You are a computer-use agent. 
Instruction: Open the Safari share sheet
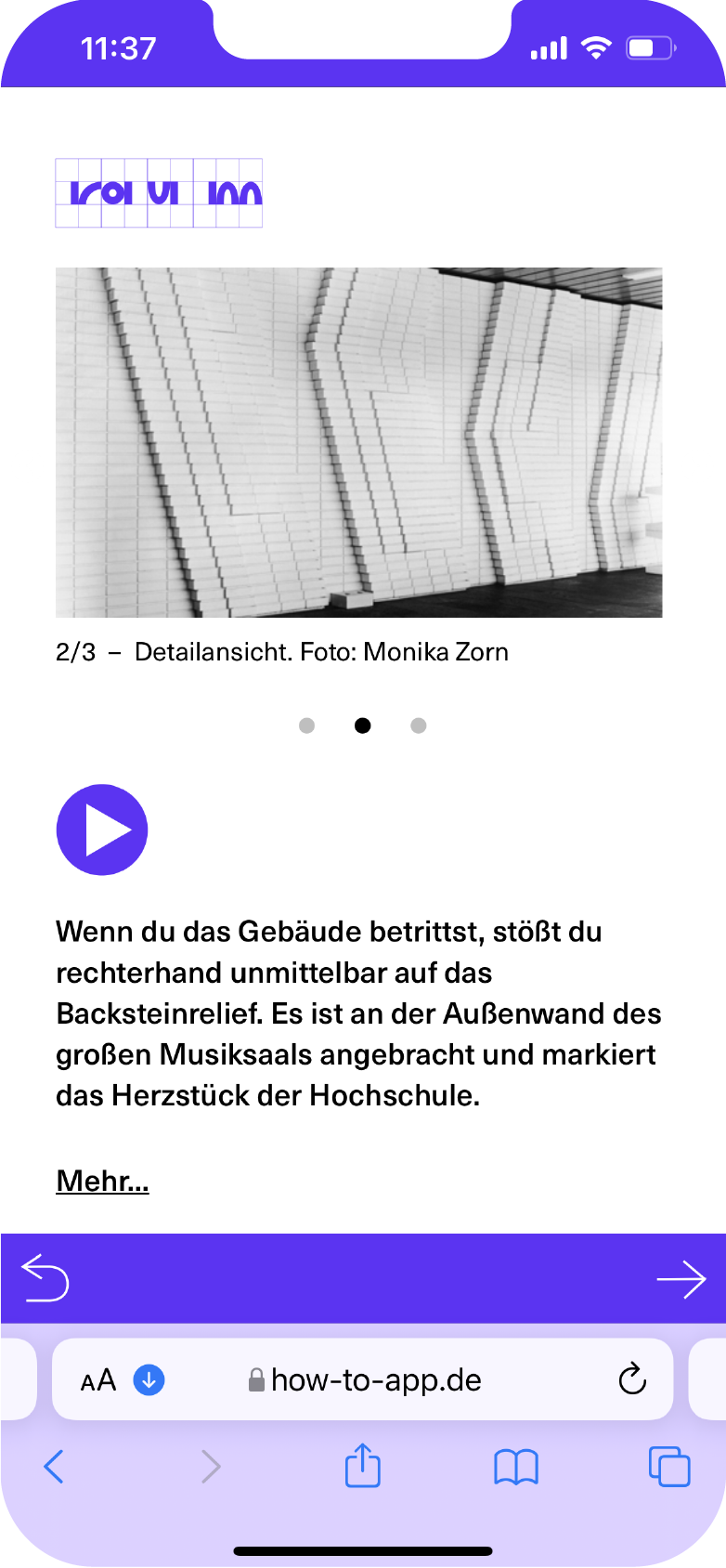pos(363,1465)
